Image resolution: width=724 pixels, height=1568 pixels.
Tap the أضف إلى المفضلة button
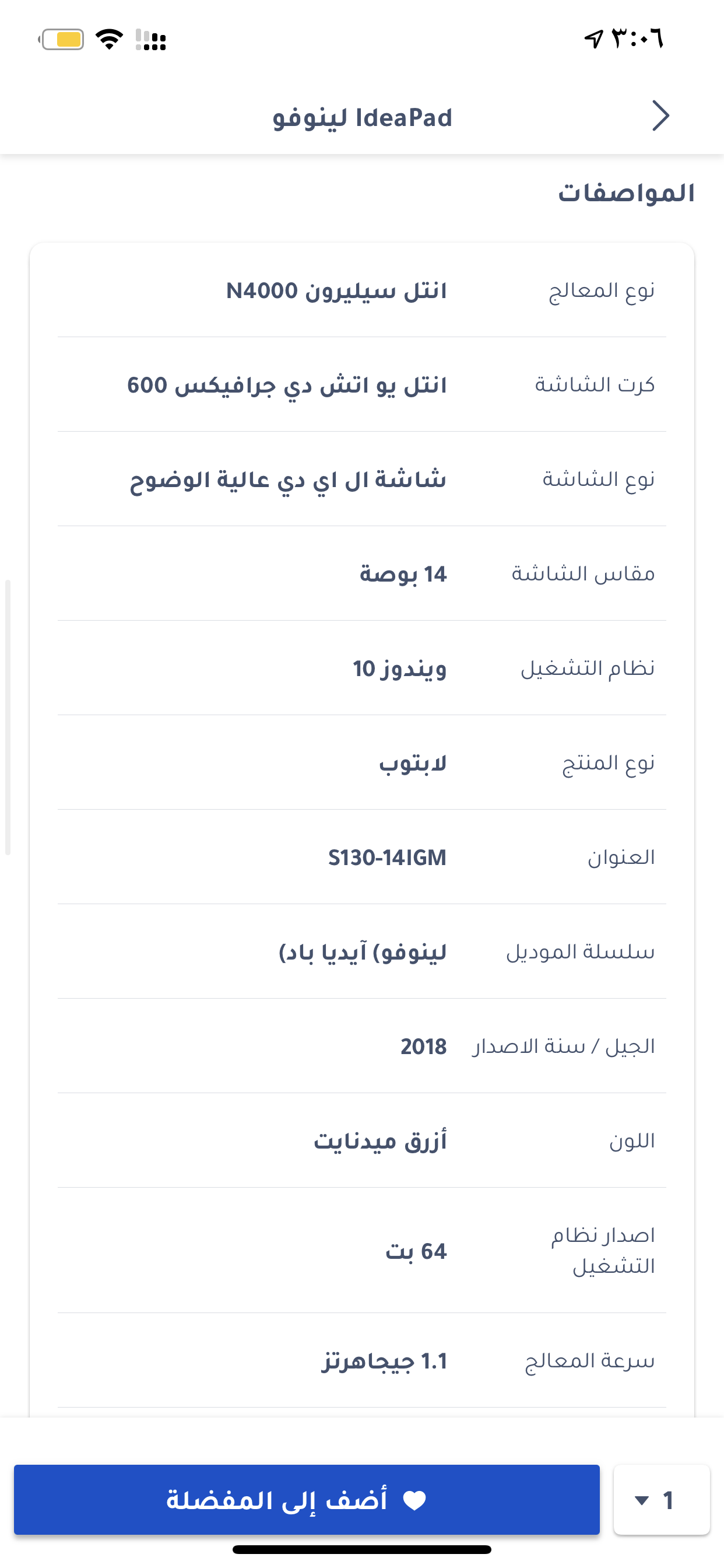(x=307, y=1499)
